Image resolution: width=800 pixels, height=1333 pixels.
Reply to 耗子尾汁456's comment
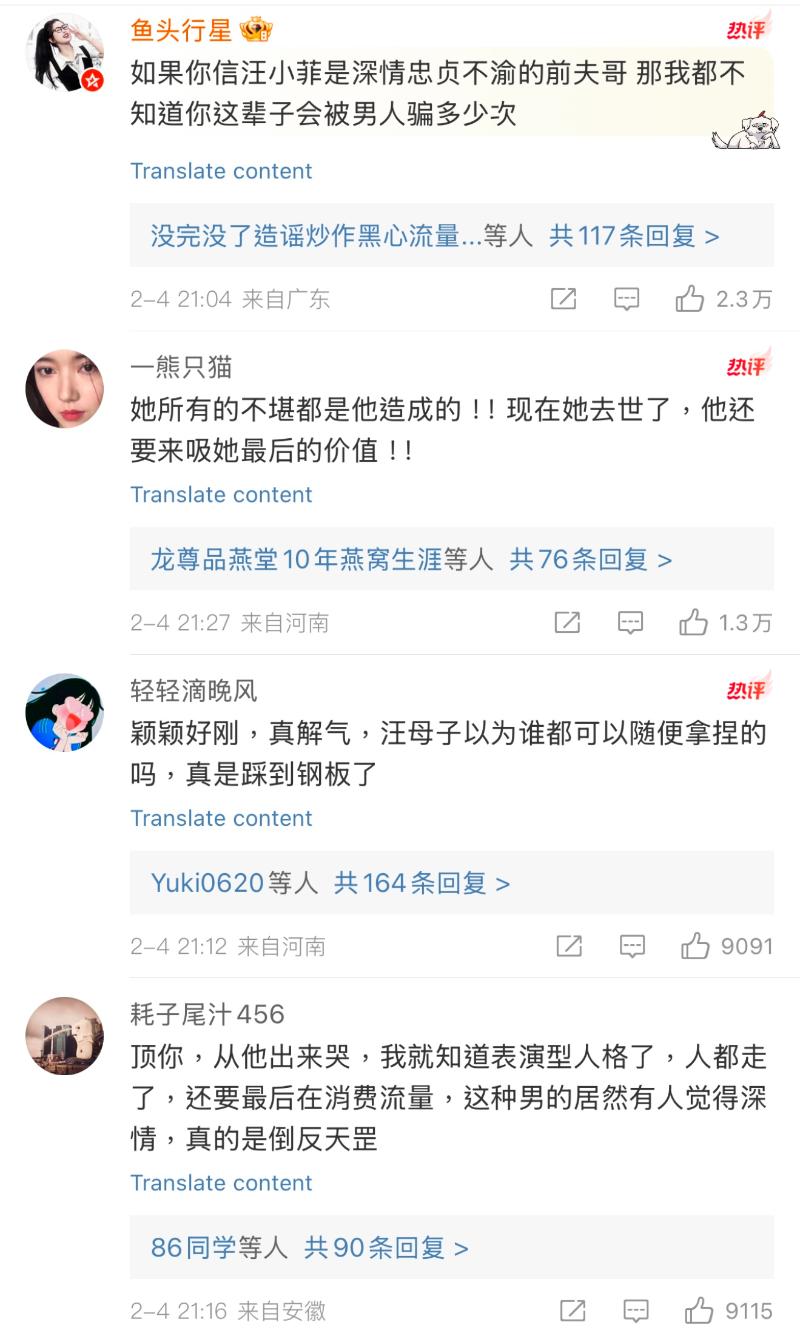click(635, 1311)
